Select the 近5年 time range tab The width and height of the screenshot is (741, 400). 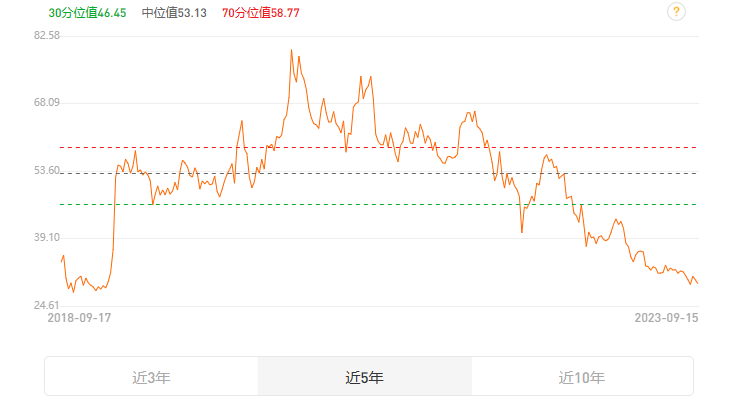(x=364, y=377)
